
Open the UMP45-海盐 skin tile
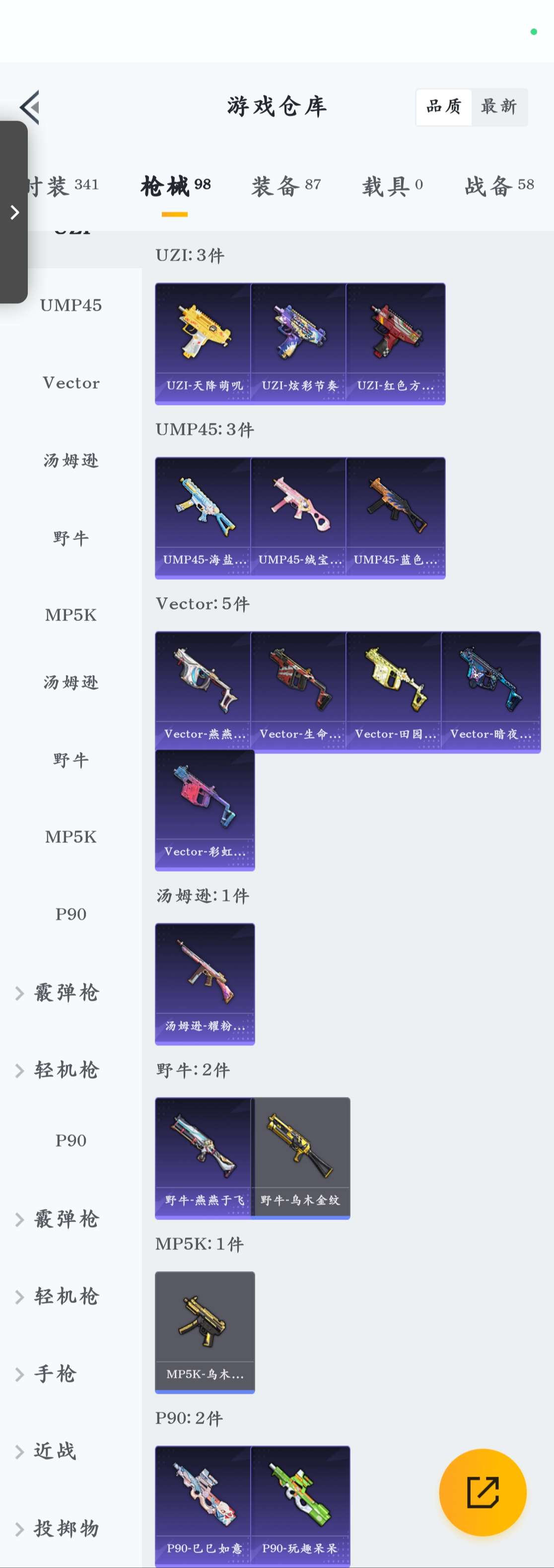(x=204, y=517)
